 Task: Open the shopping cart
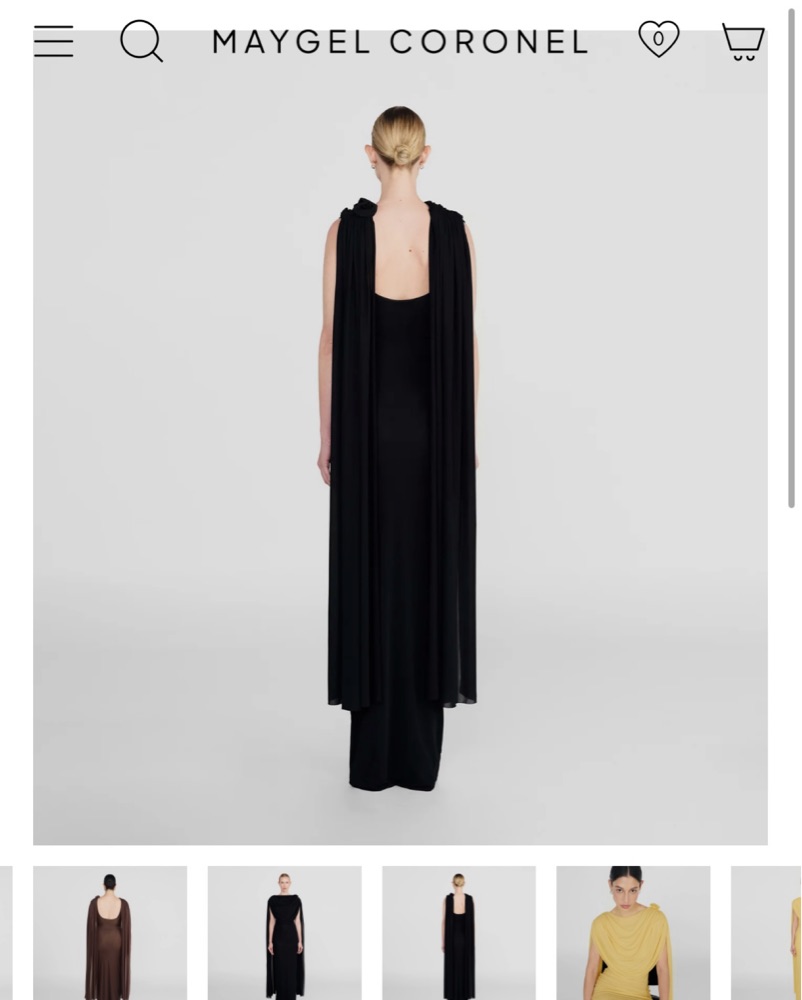coord(743,42)
